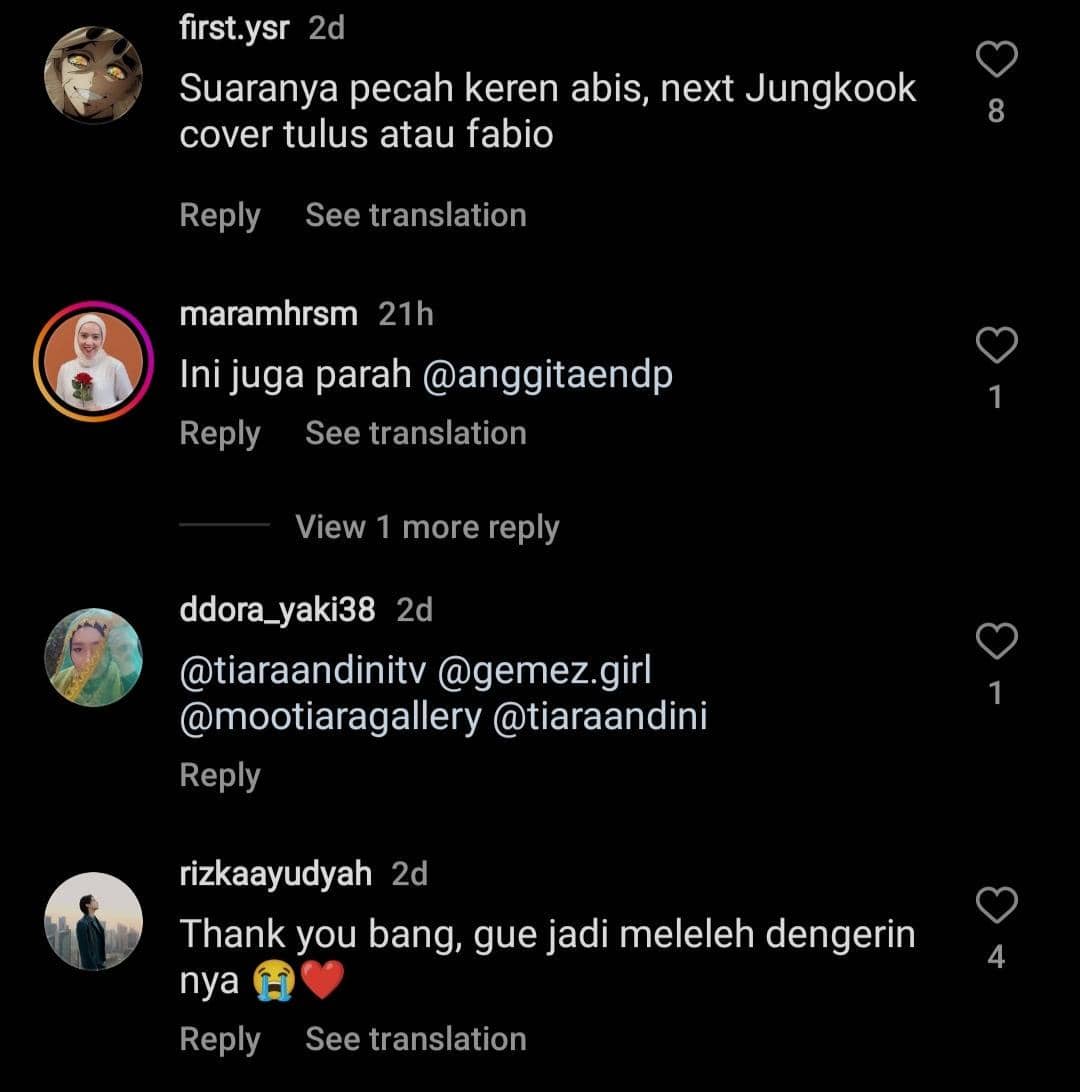Like first.ysr's comment

[996, 61]
